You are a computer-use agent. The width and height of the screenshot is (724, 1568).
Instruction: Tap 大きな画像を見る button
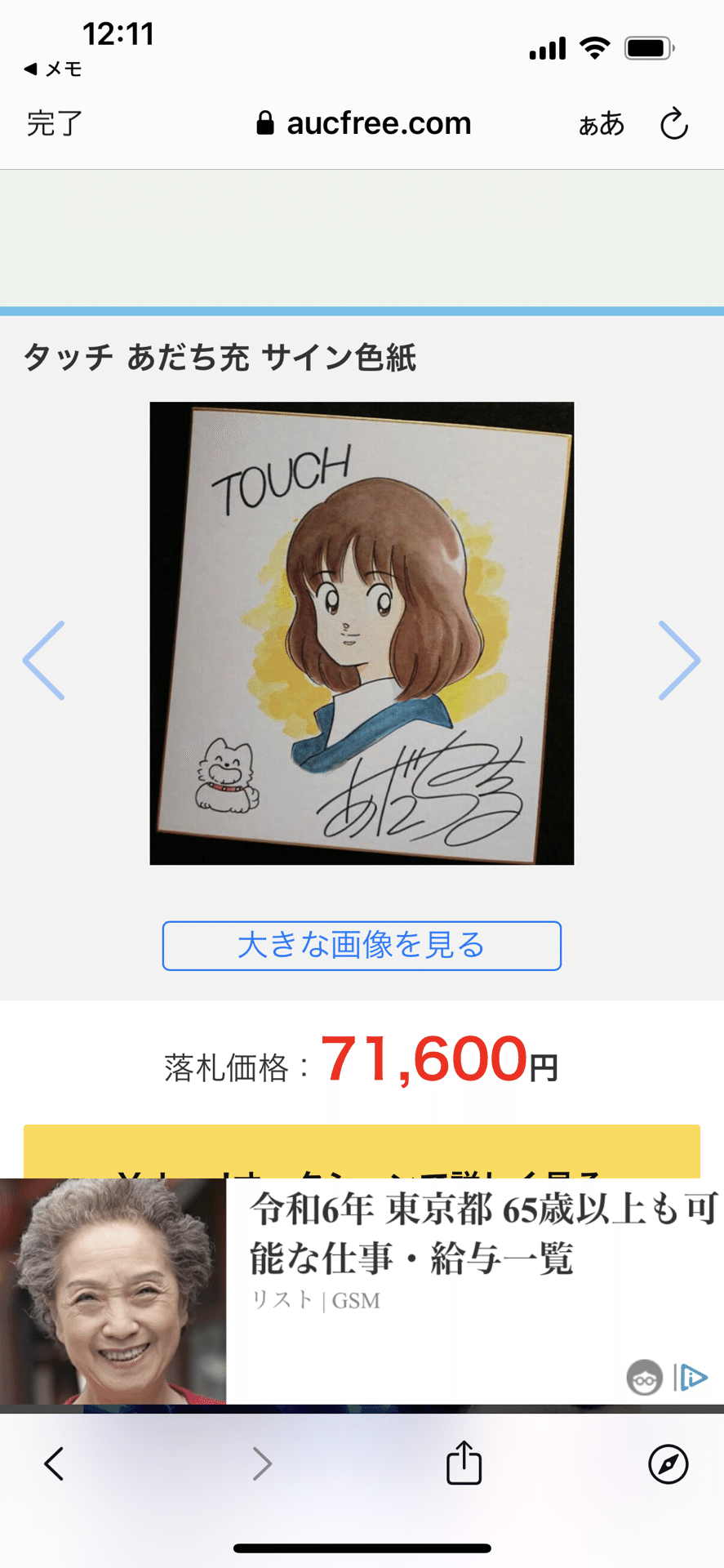coord(362,946)
